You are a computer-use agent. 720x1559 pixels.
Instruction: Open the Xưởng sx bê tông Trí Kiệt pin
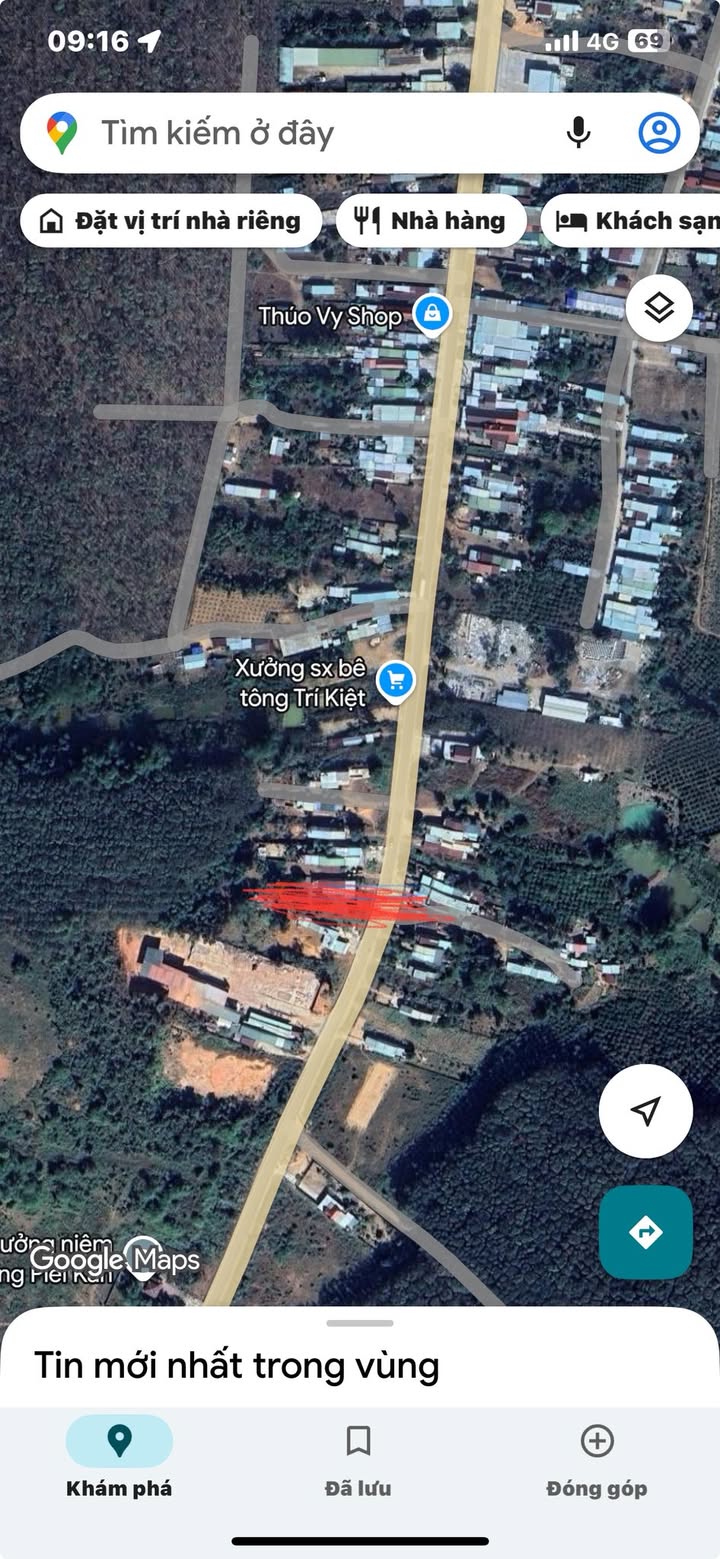(396, 681)
